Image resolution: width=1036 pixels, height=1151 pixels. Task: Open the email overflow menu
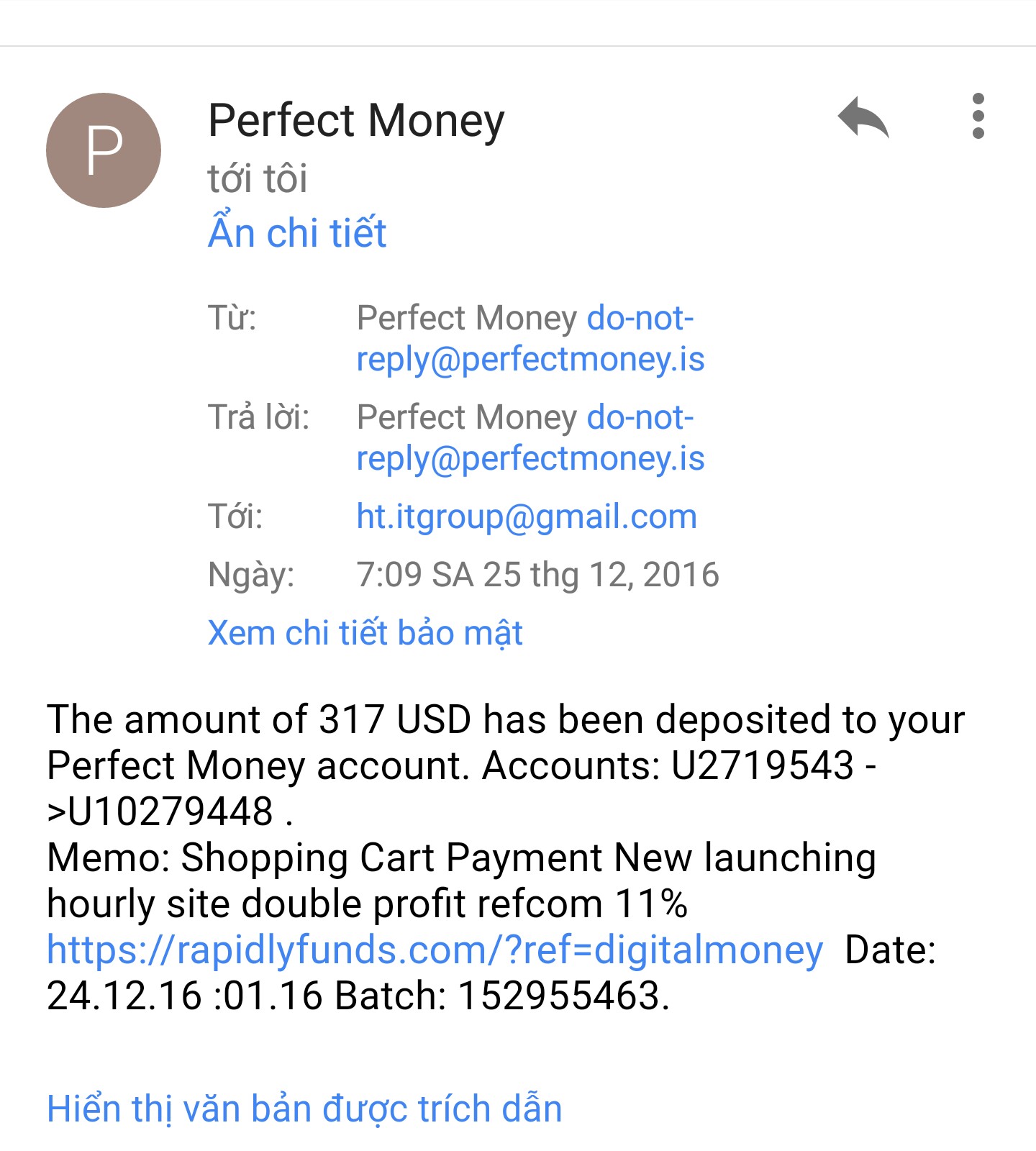[x=977, y=116]
